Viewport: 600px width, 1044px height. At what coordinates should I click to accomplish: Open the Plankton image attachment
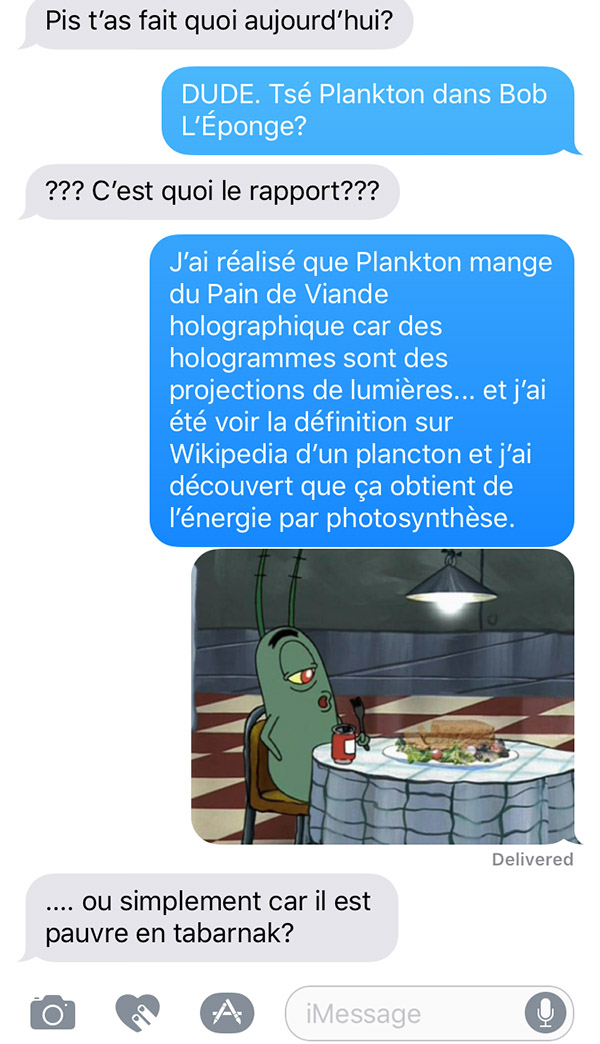[x=383, y=696]
